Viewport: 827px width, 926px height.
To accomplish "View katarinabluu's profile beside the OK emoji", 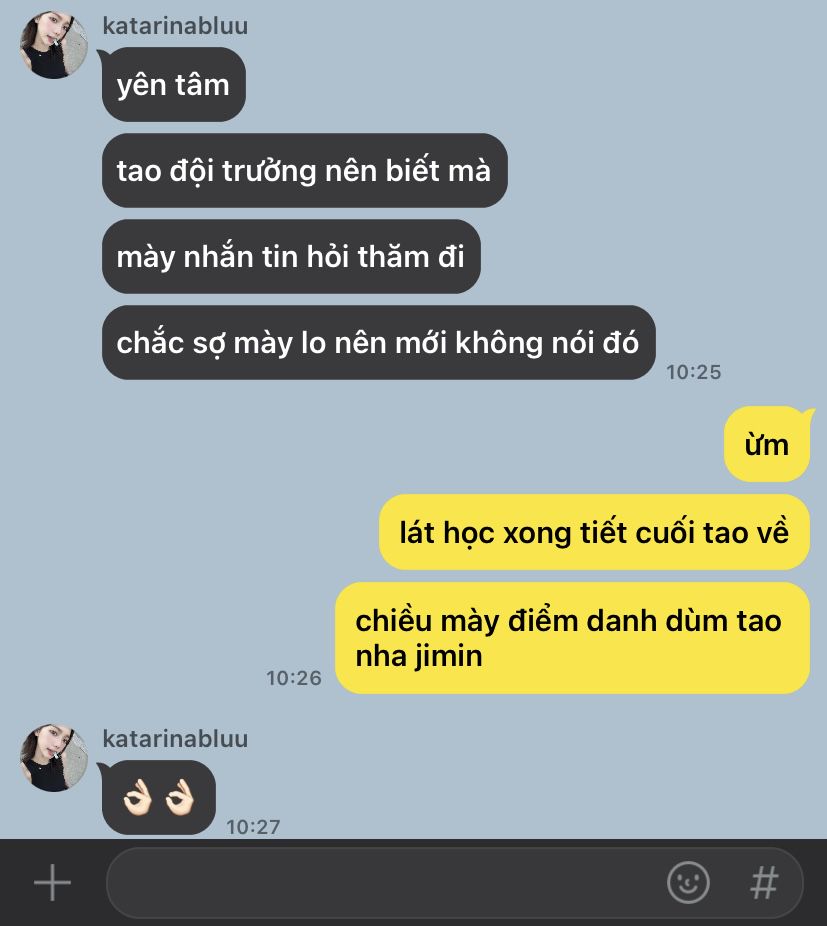I will 54,757.
